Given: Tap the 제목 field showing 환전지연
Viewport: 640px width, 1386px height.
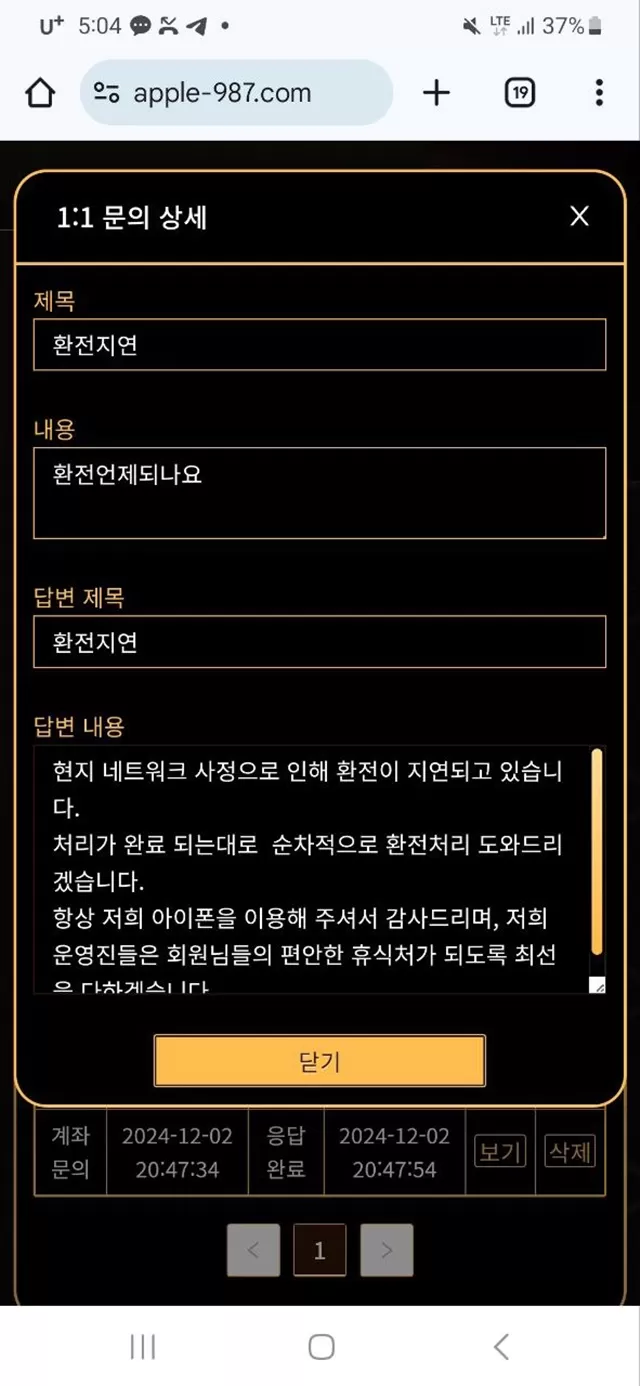Looking at the screenshot, I should (319, 345).
